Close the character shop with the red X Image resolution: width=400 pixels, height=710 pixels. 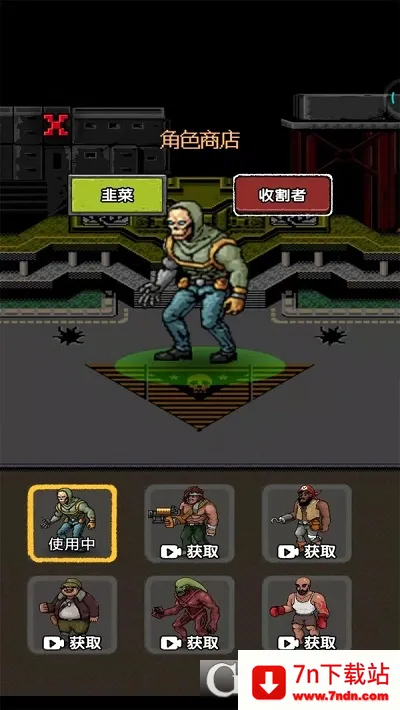(56, 125)
